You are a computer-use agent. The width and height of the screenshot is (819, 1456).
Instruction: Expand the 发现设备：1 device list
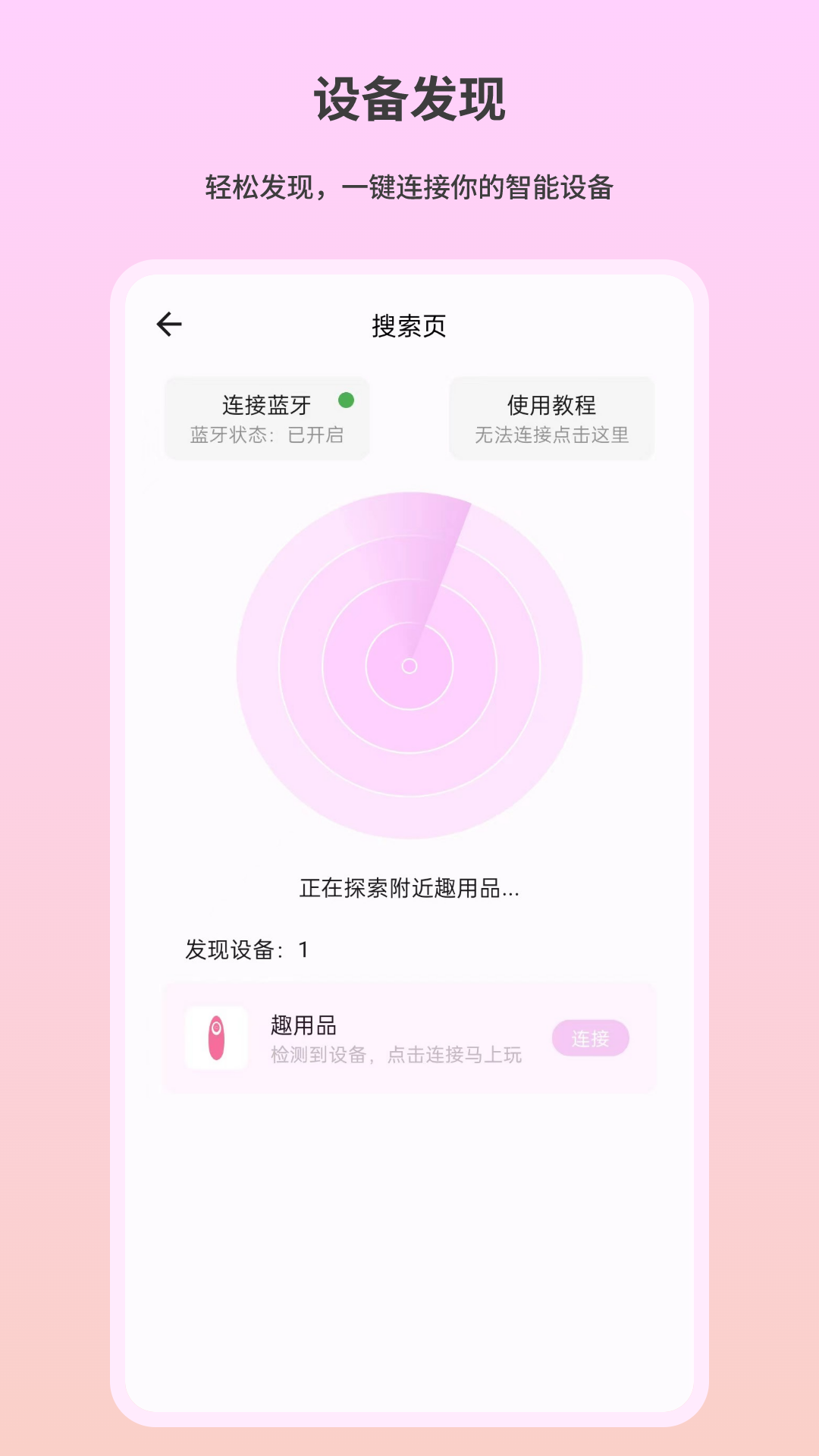246,947
